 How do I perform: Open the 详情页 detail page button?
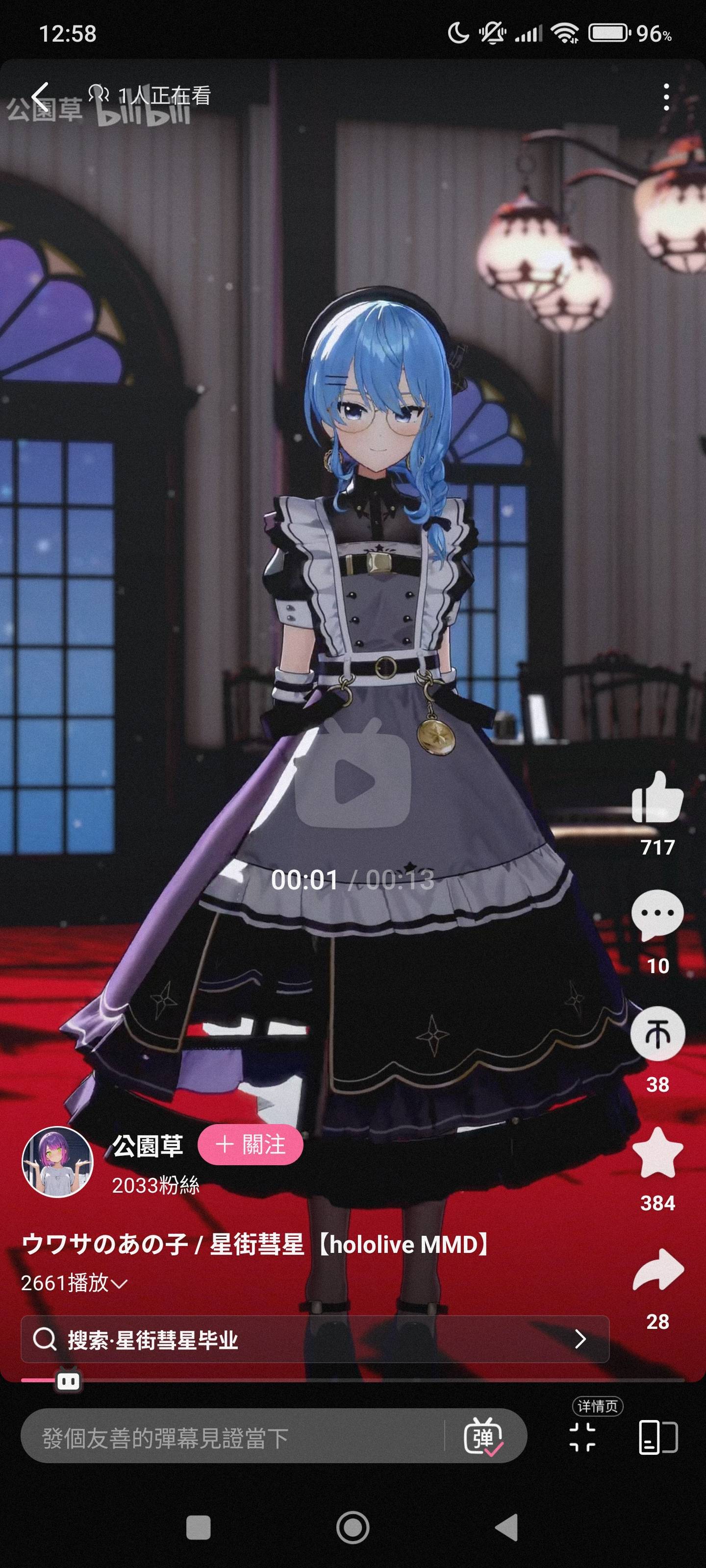tap(583, 1437)
